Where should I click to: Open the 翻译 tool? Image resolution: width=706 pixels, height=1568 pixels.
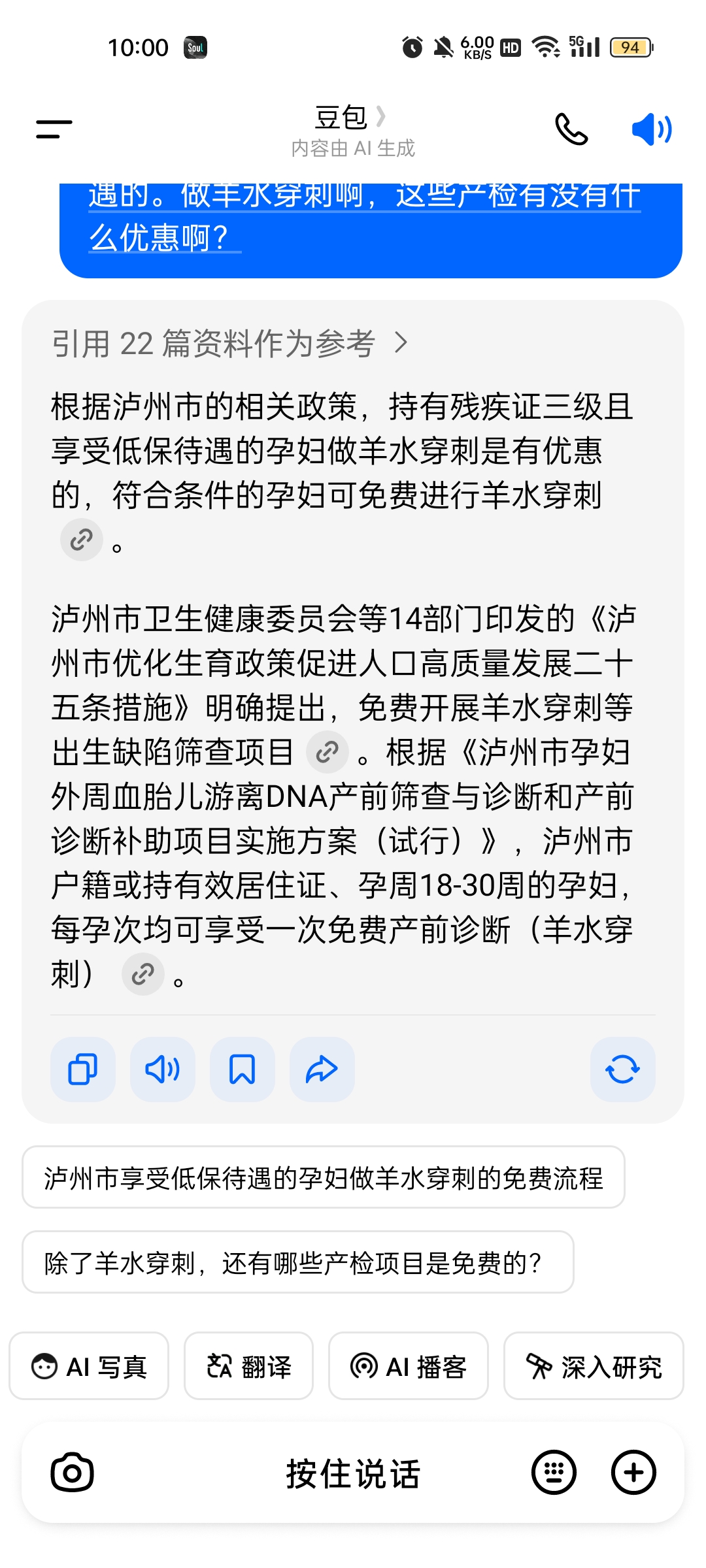pos(248,1366)
